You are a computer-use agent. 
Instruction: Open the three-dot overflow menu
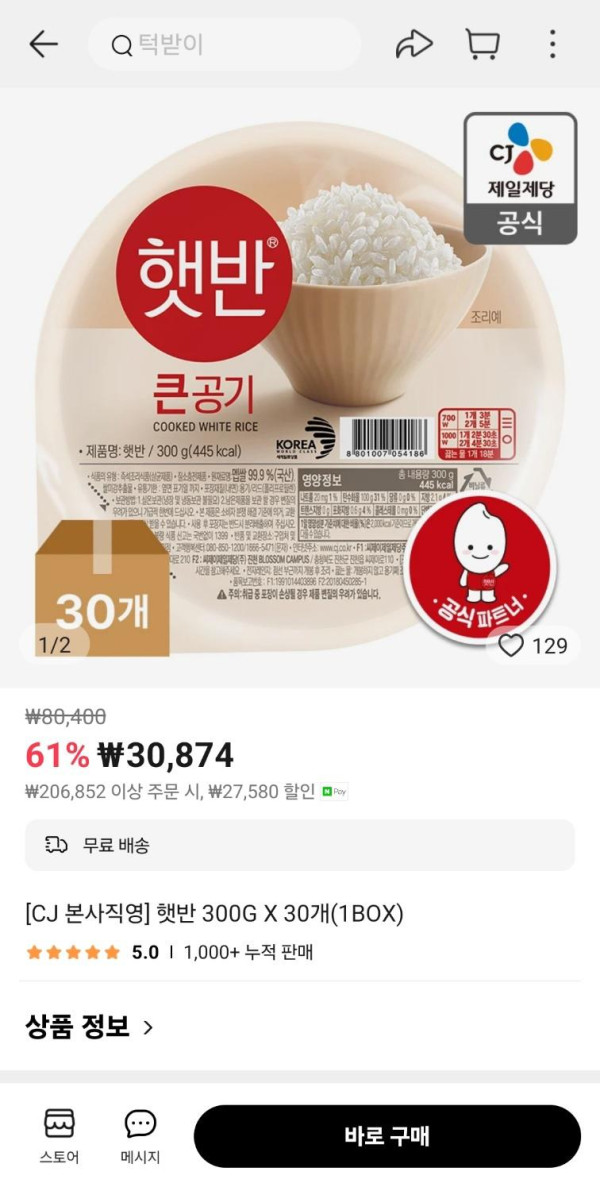(552, 44)
